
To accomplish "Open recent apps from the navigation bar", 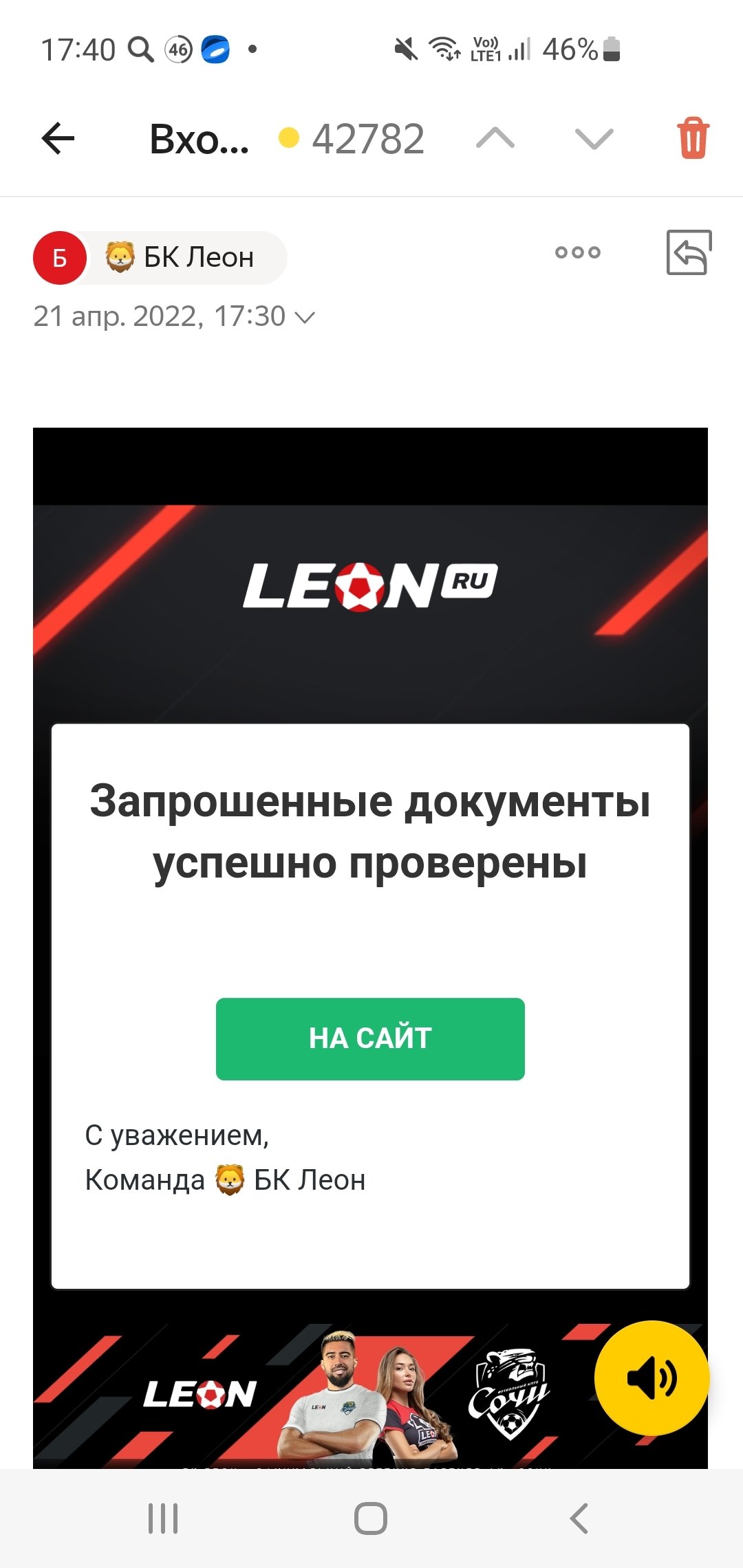I will click(163, 1518).
